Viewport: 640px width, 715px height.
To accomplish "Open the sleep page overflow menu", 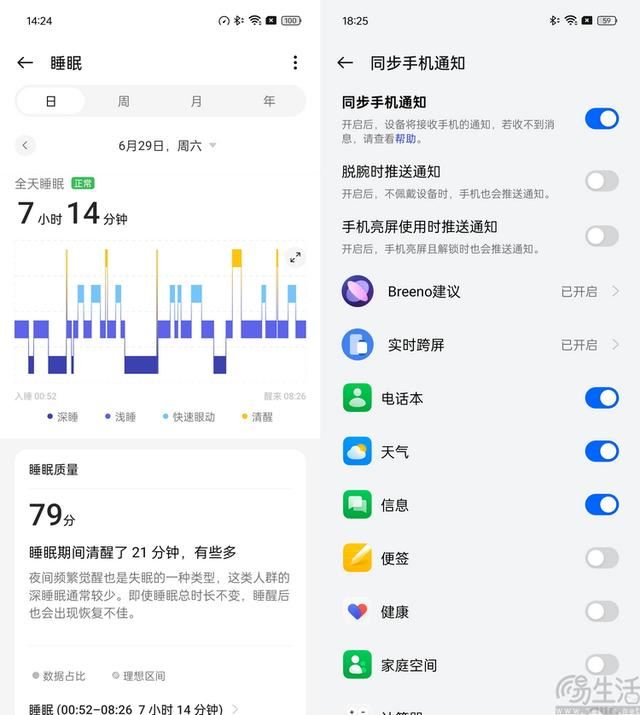I will (295, 63).
